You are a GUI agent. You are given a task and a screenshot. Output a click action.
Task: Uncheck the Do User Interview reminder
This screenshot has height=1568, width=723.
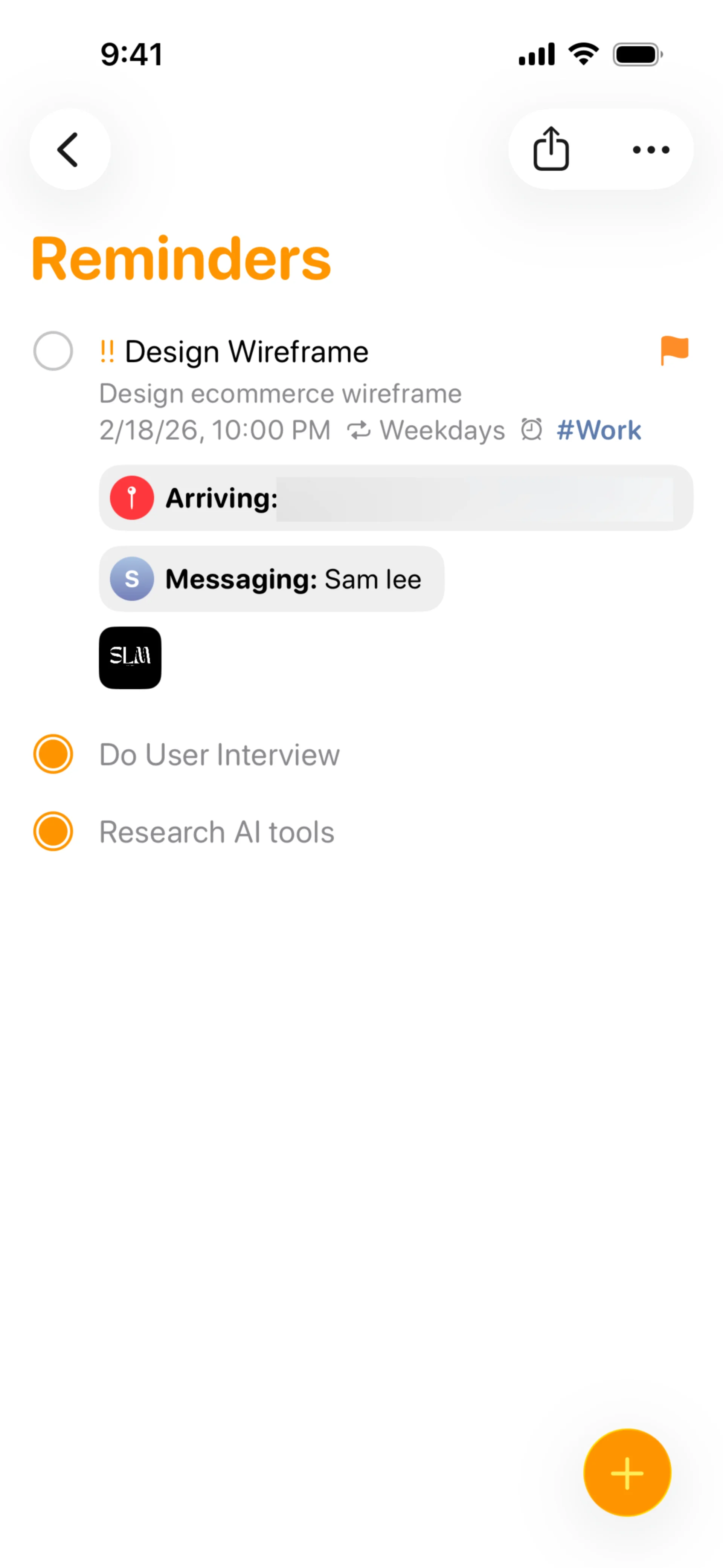53,754
